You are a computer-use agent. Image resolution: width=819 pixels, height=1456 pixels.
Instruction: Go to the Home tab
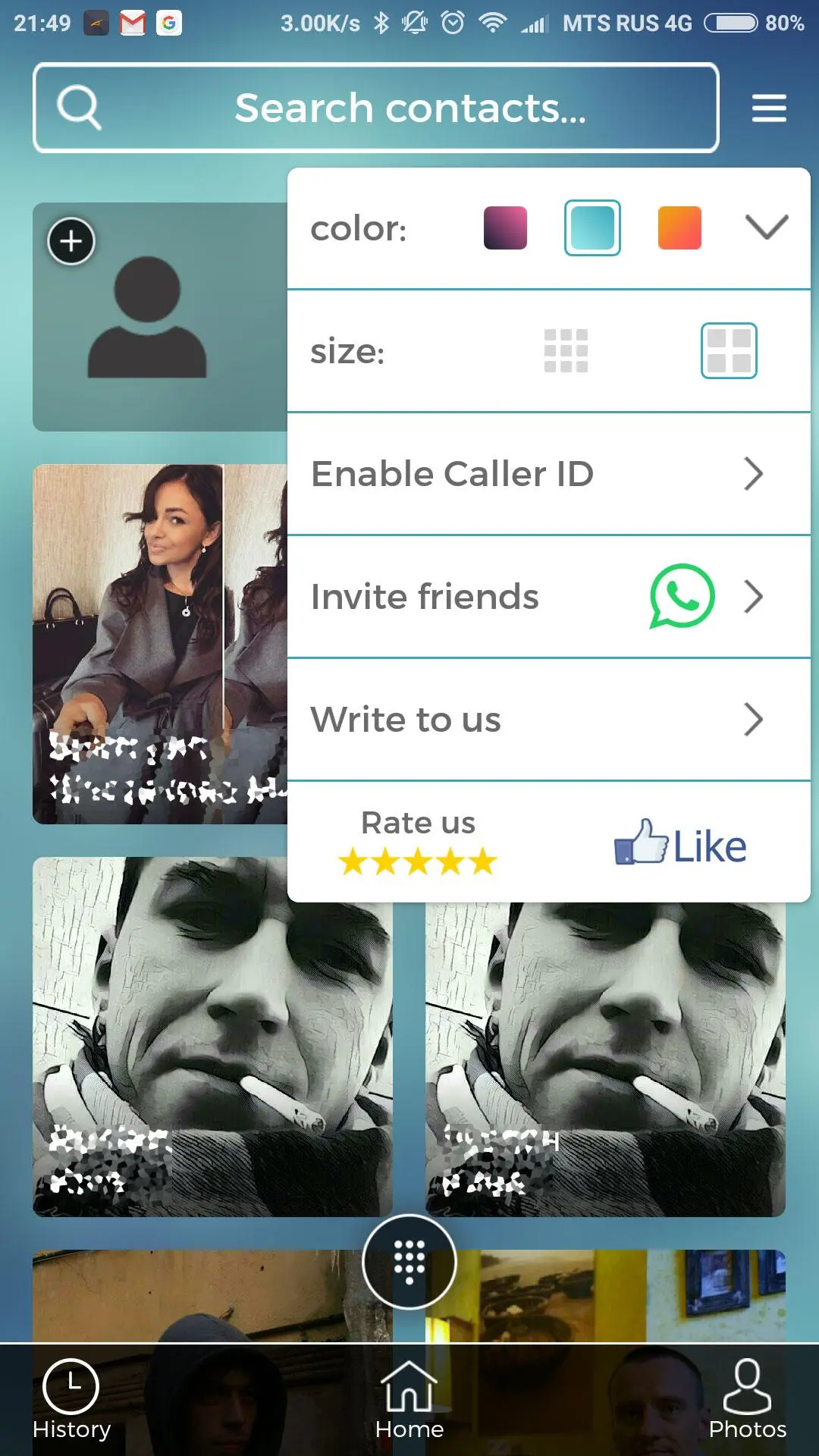pos(409,1400)
